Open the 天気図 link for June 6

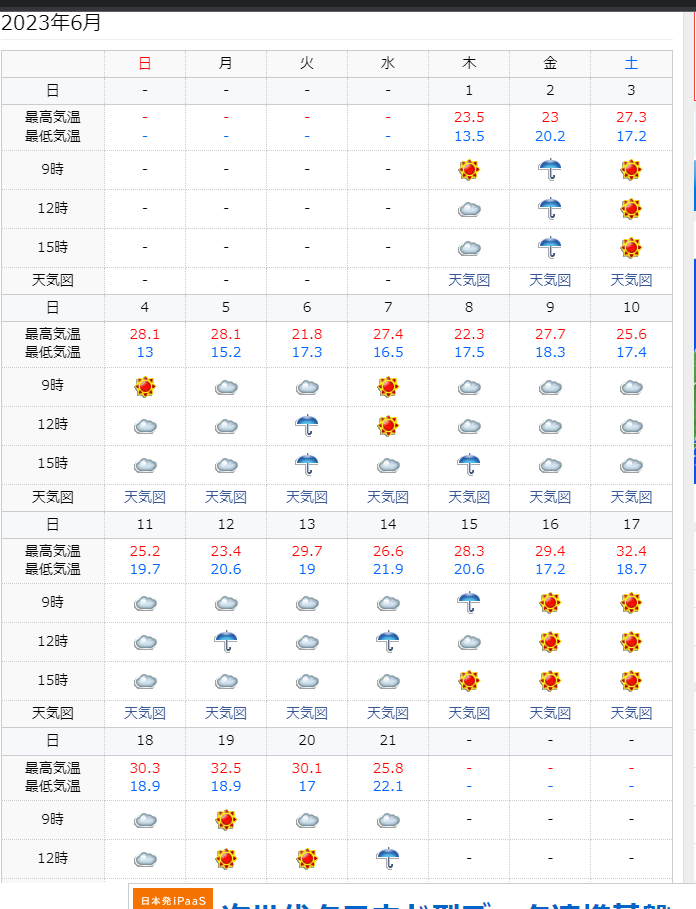pyautogui.click(x=307, y=497)
